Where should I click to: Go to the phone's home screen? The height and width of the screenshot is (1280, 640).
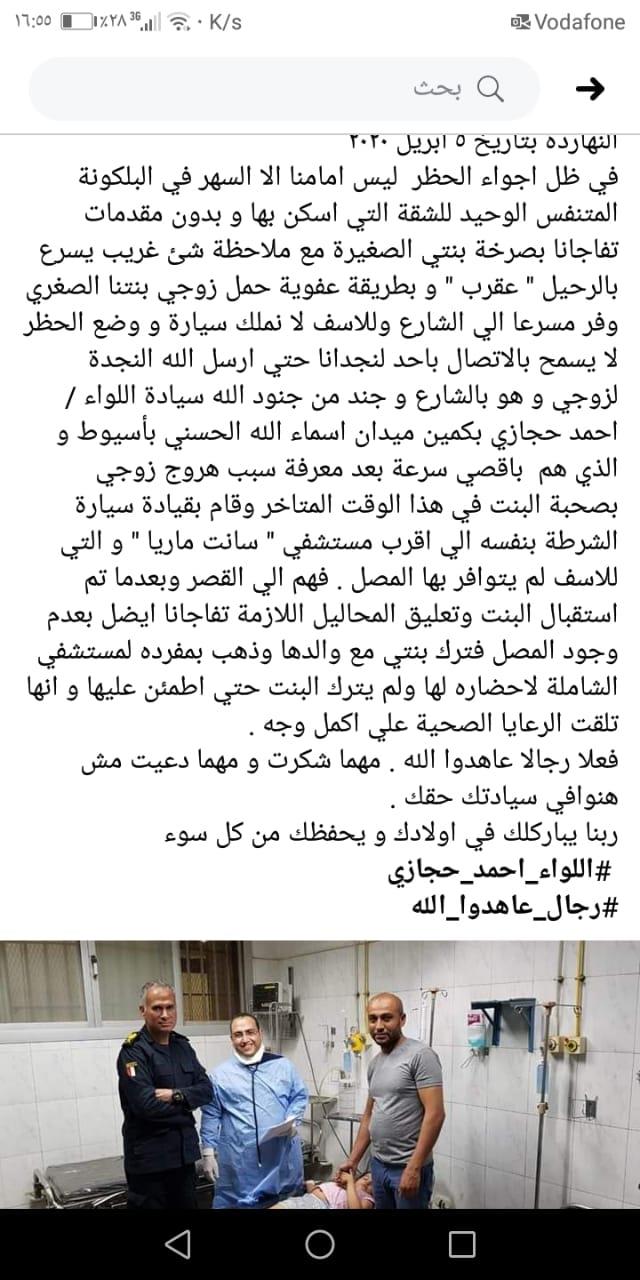click(320, 1243)
